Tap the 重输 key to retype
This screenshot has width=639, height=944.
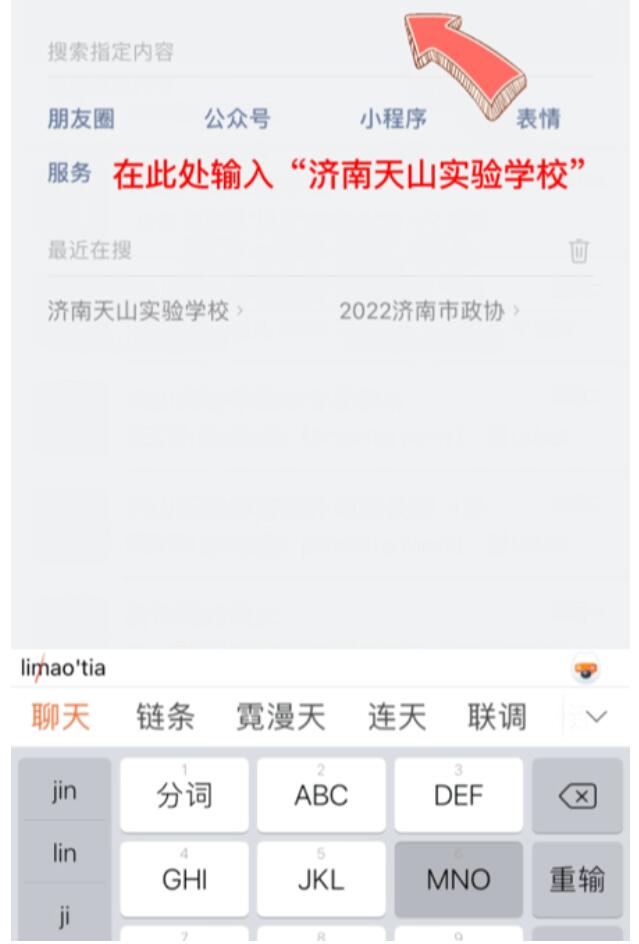click(577, 879)
